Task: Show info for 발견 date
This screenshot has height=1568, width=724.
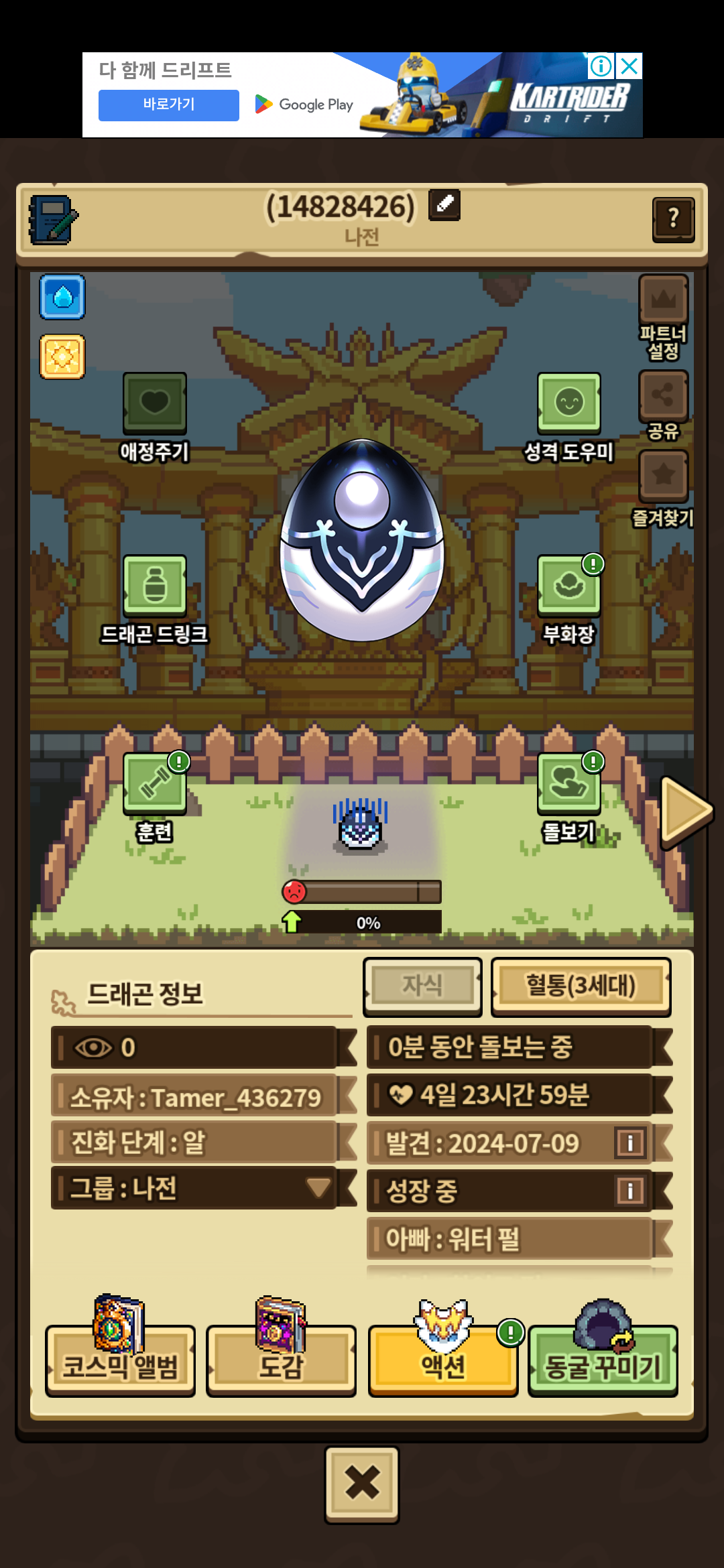Action: (x=629, y=1142)
